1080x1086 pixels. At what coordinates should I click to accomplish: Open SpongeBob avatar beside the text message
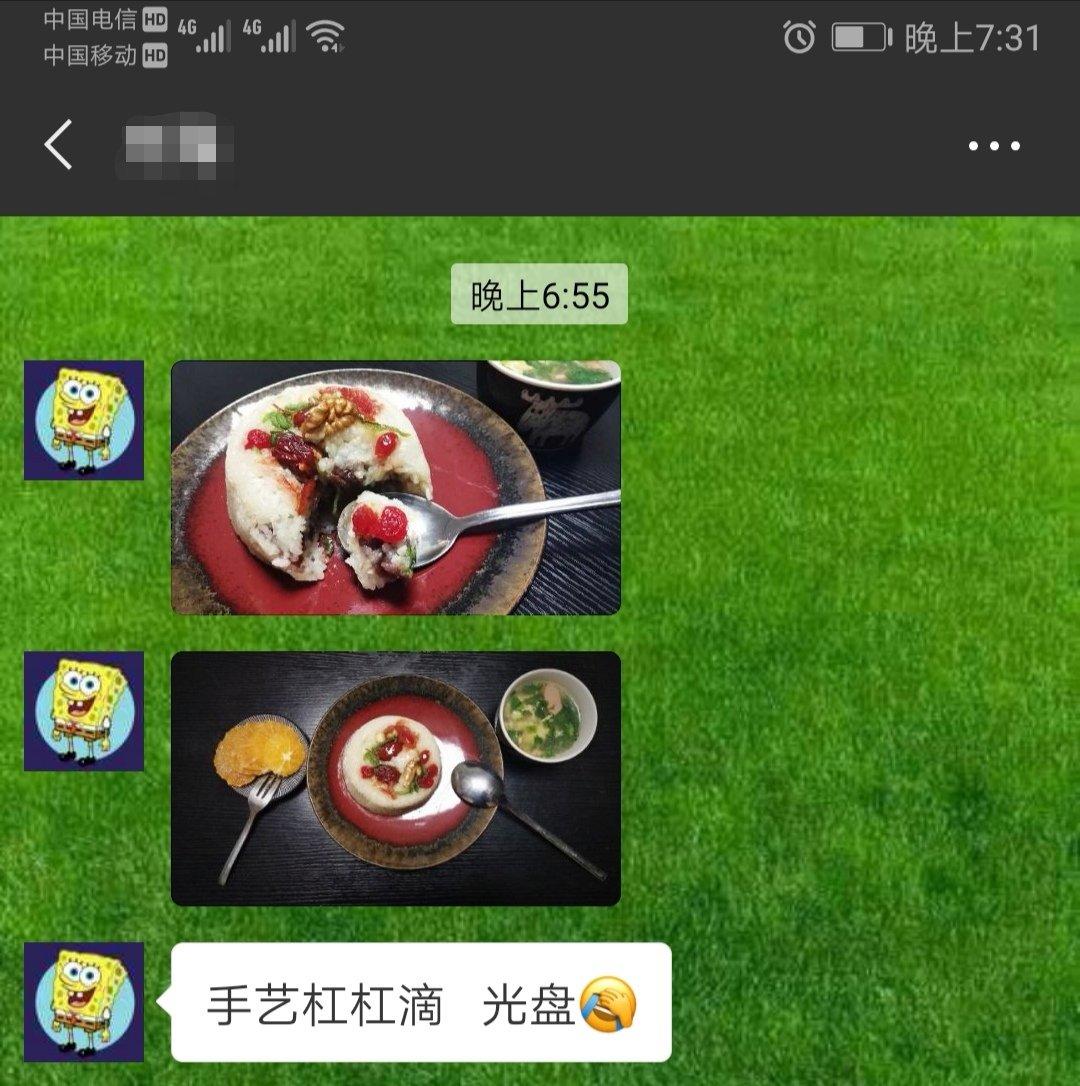click(84, 1002)
